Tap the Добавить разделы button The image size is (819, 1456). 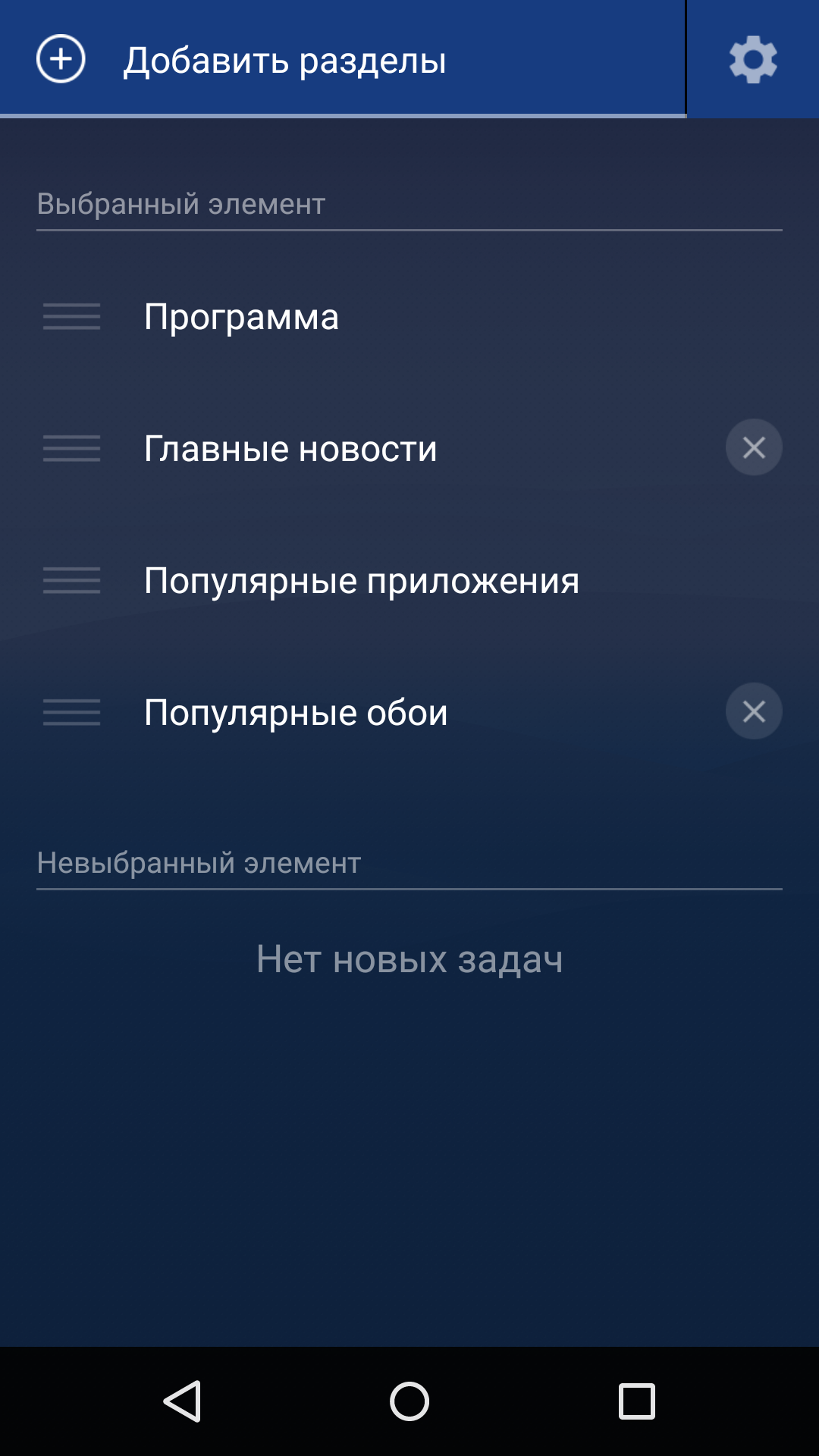pyautogui.click(x=342, y=59)
